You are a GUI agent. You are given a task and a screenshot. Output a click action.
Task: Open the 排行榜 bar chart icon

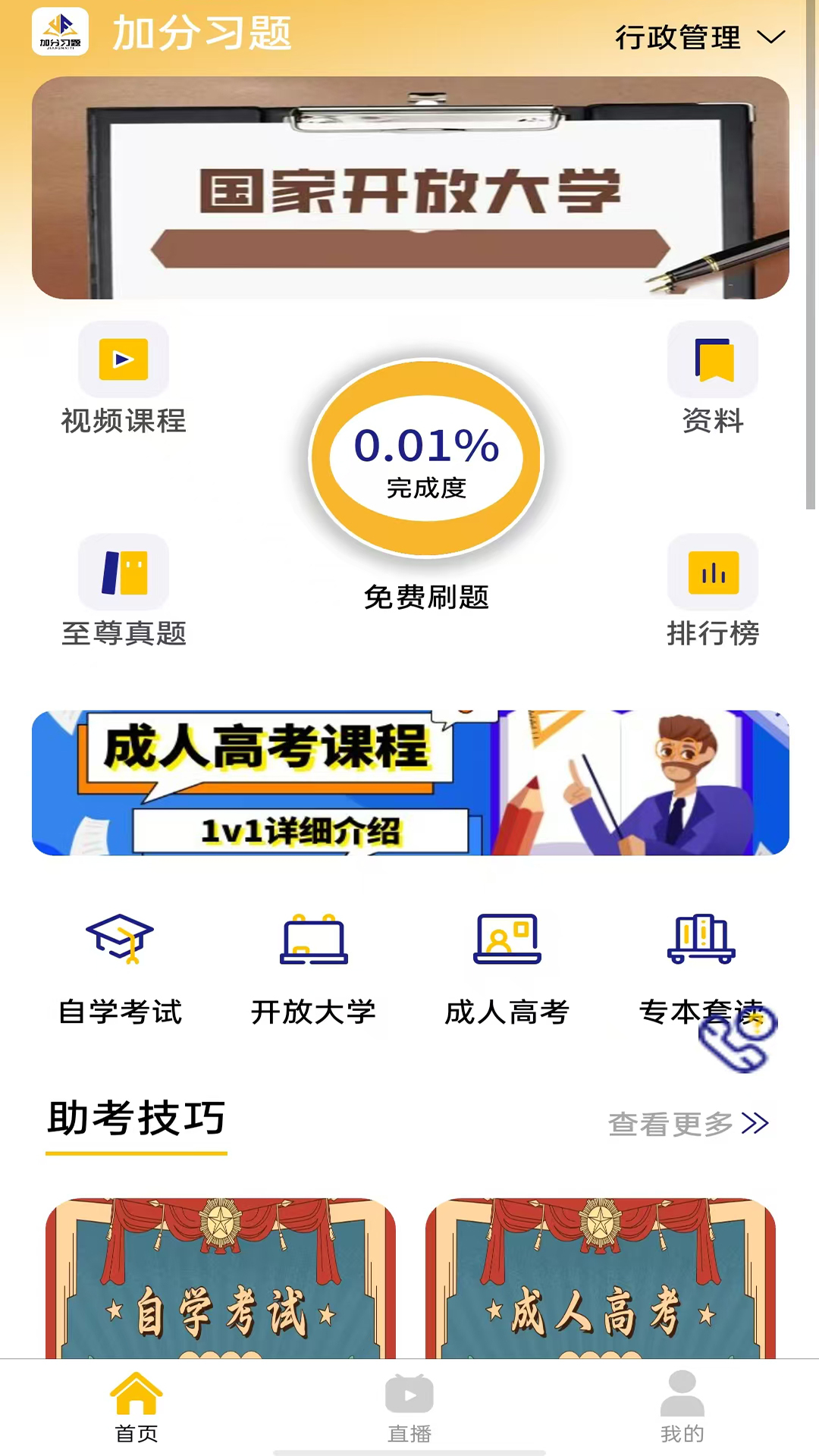point(713,573)
